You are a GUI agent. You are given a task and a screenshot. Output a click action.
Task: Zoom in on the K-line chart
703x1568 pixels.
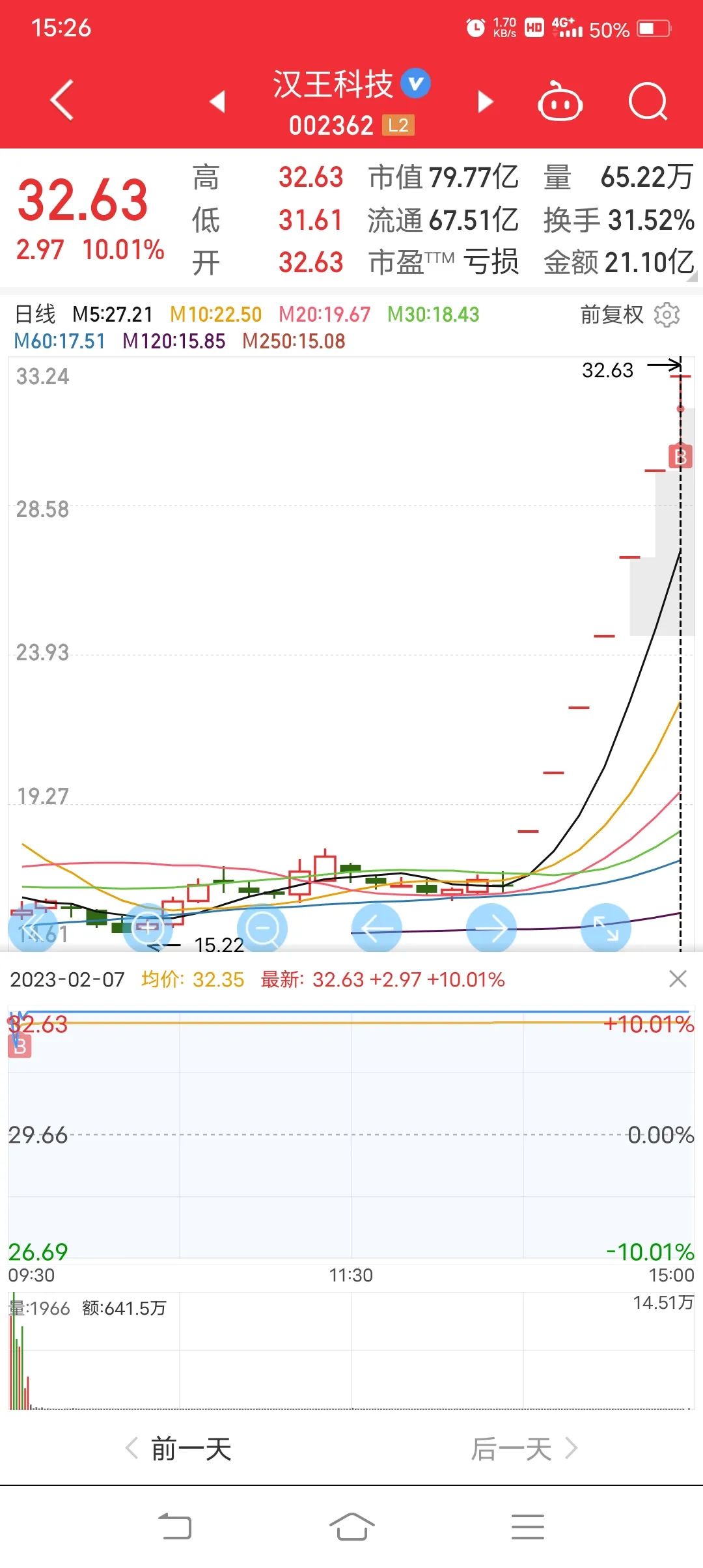pos(148,928)
